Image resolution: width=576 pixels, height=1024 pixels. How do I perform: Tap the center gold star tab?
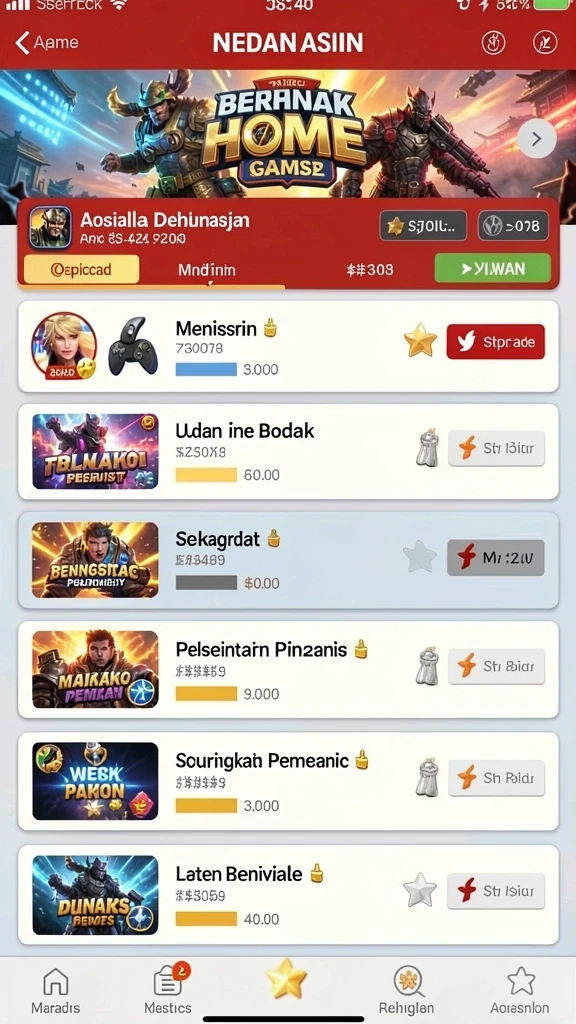[287, 982]
